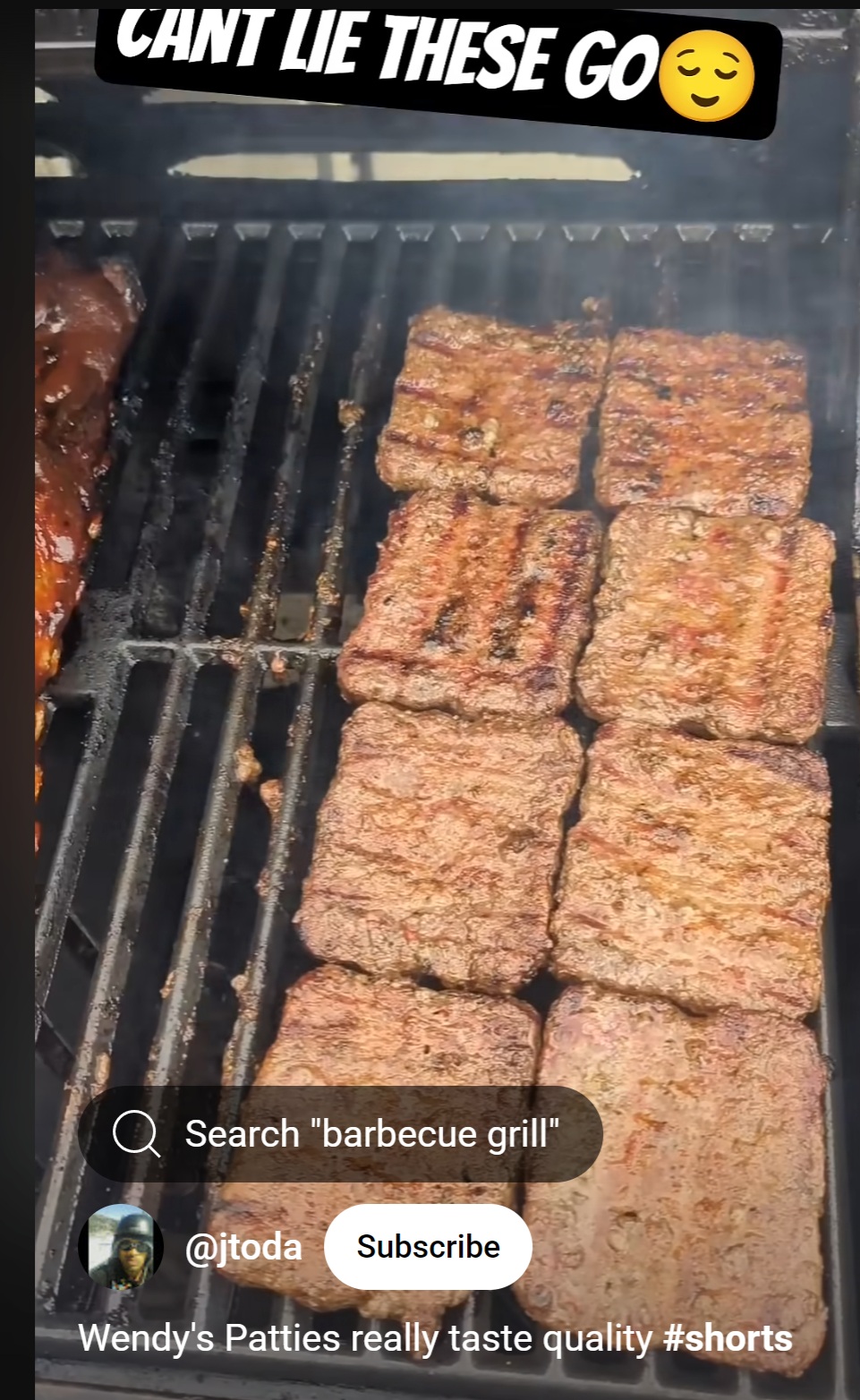Open the jtoda profile avatar
860x1400 pixels.
click(x=121, y=1246)
